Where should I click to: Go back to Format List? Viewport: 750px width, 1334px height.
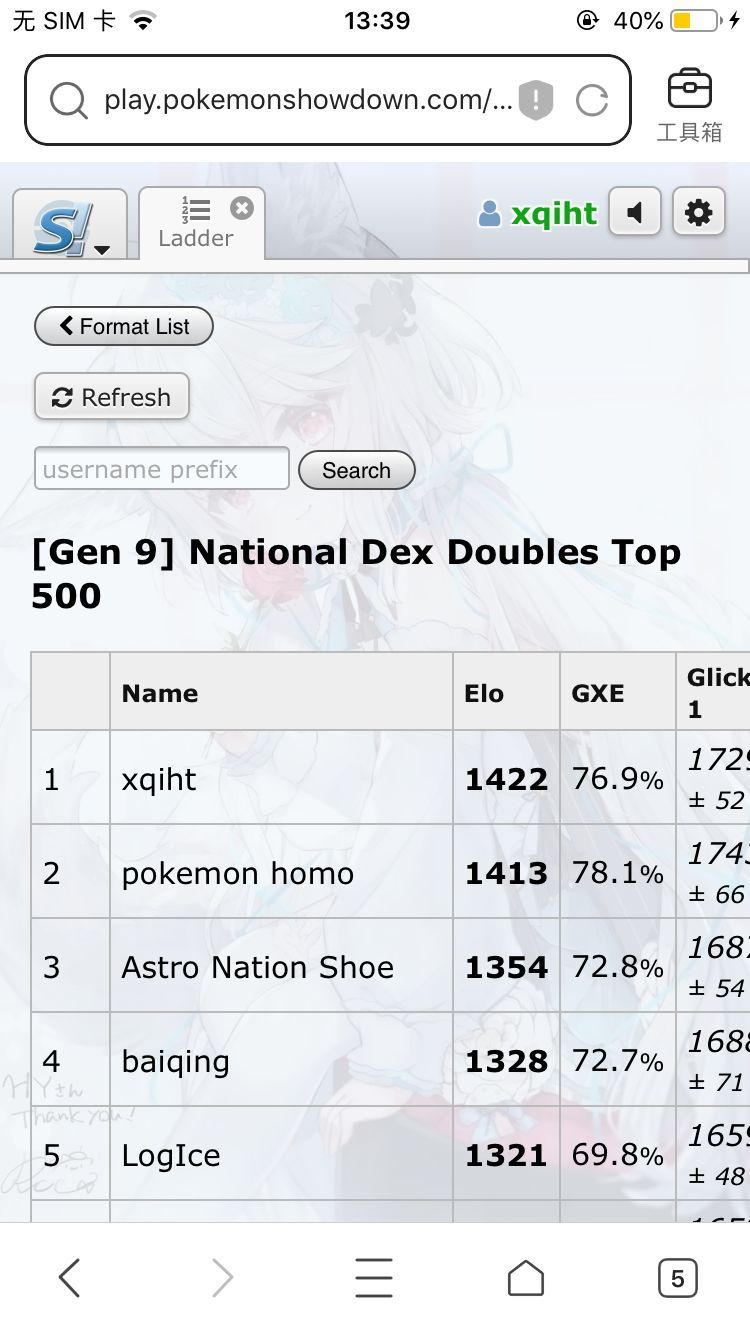(x=124, y=326)
